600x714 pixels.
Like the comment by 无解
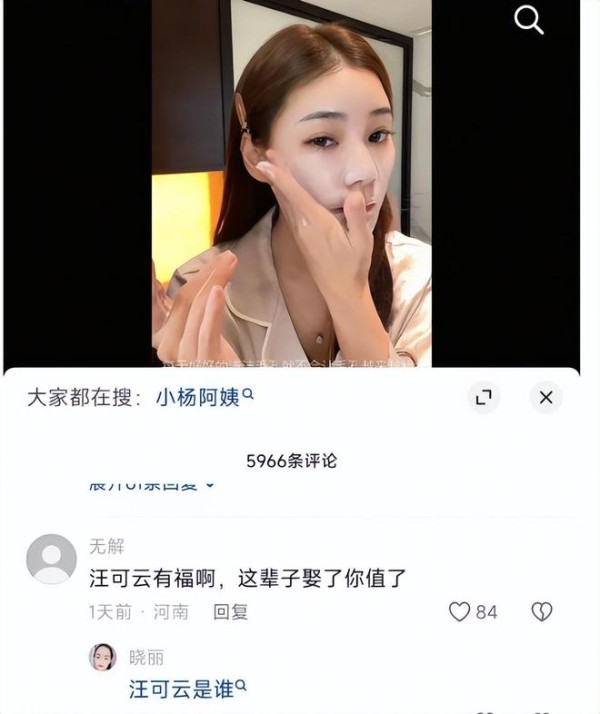click(460, 611)
